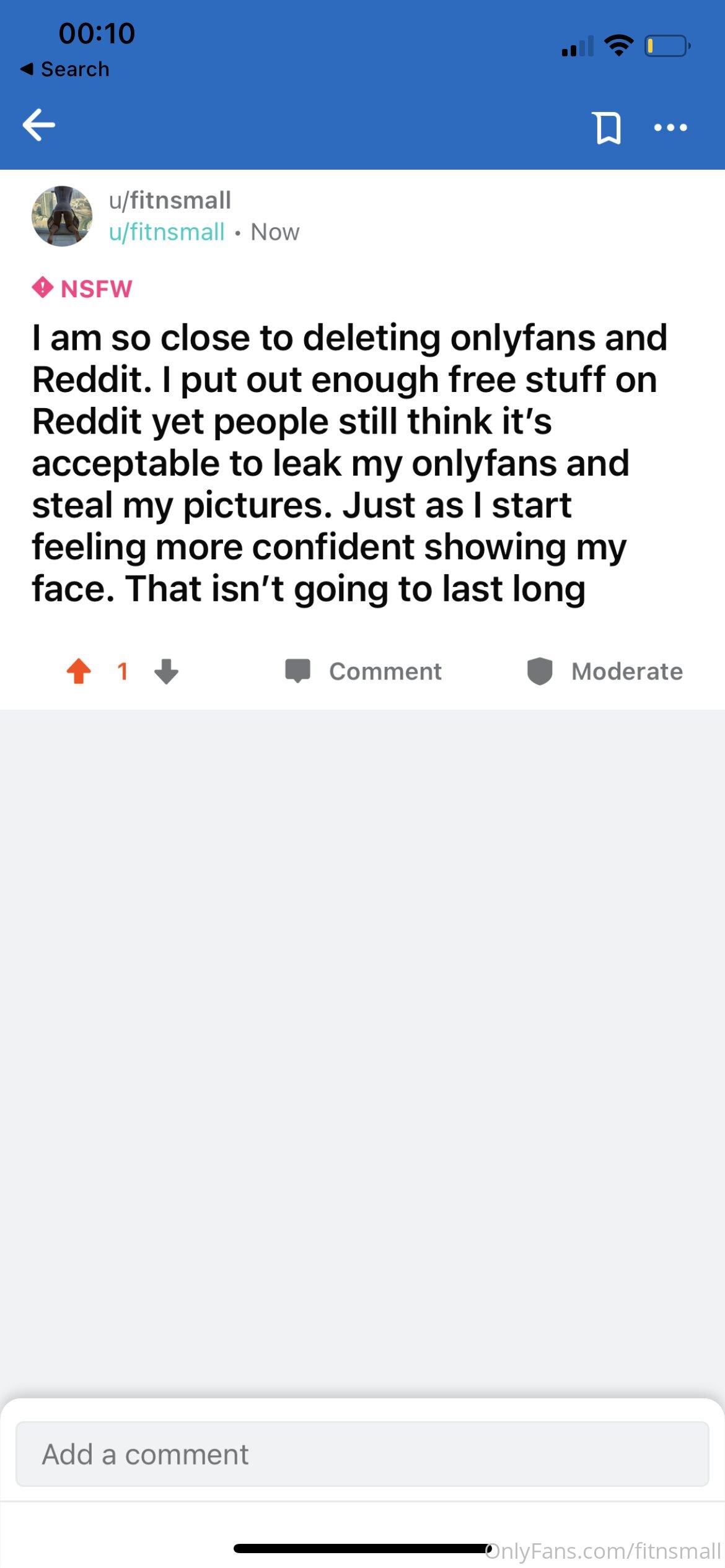
Task: Open the u/fitnsmall profile avatar
Action: pos(62,216)
